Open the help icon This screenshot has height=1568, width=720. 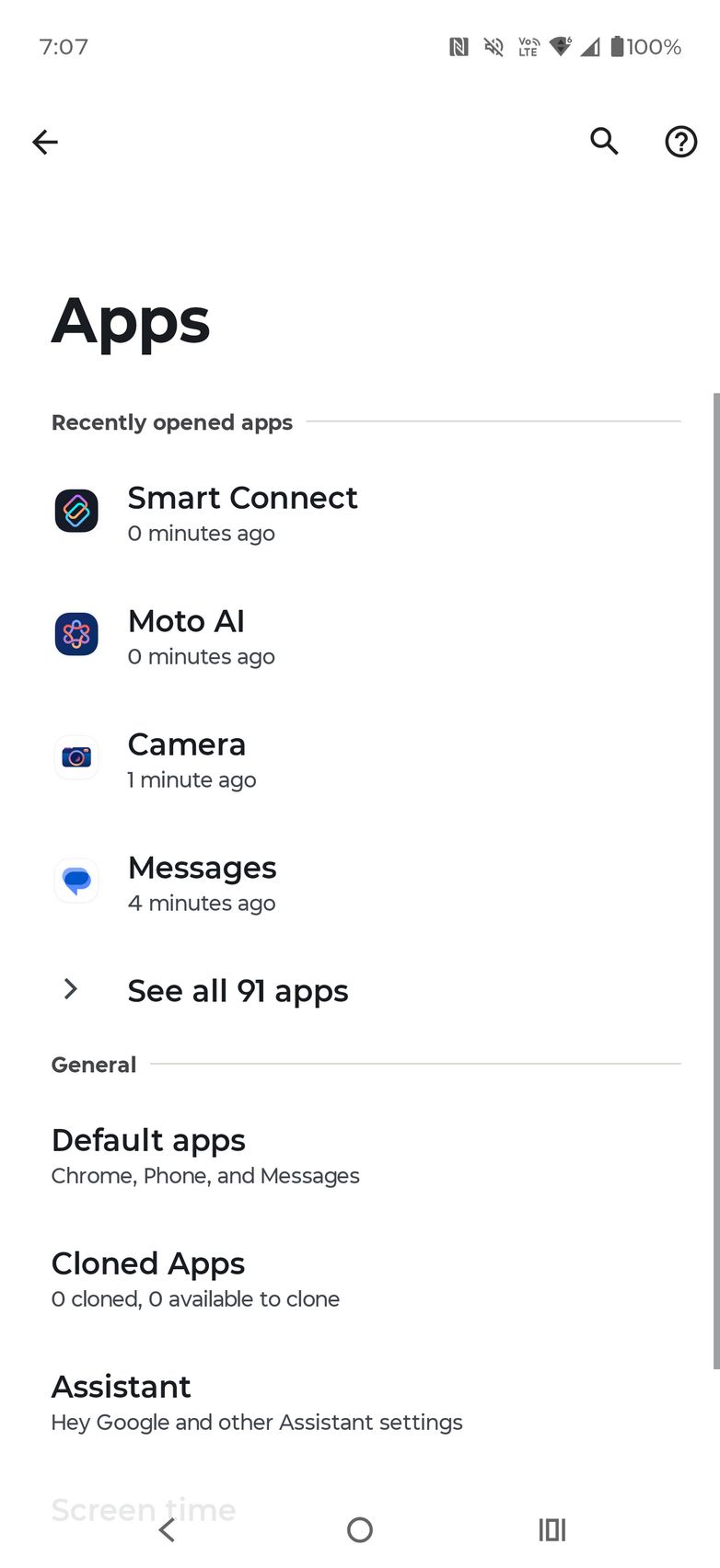(x=680, y=142)
